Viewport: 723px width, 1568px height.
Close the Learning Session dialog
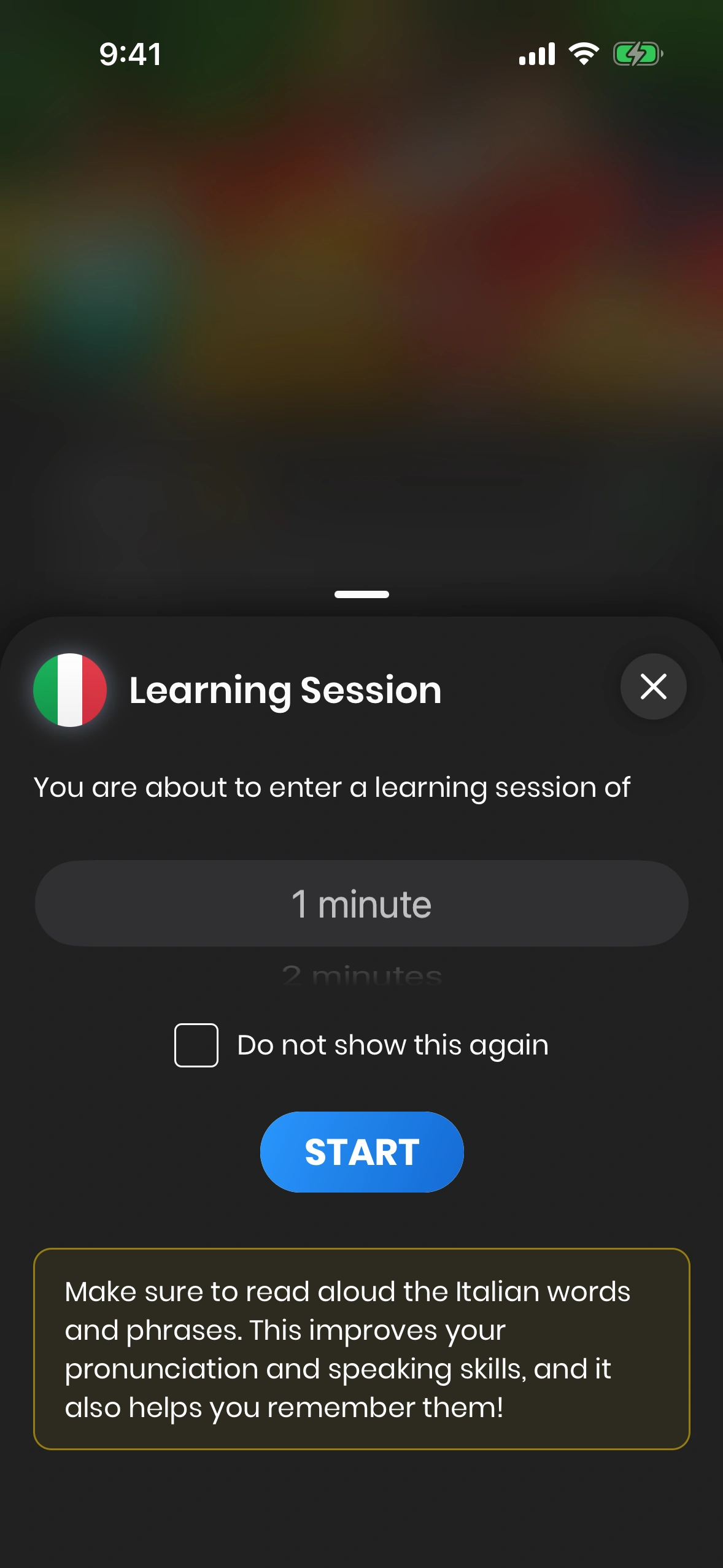(x=653, y=686)
